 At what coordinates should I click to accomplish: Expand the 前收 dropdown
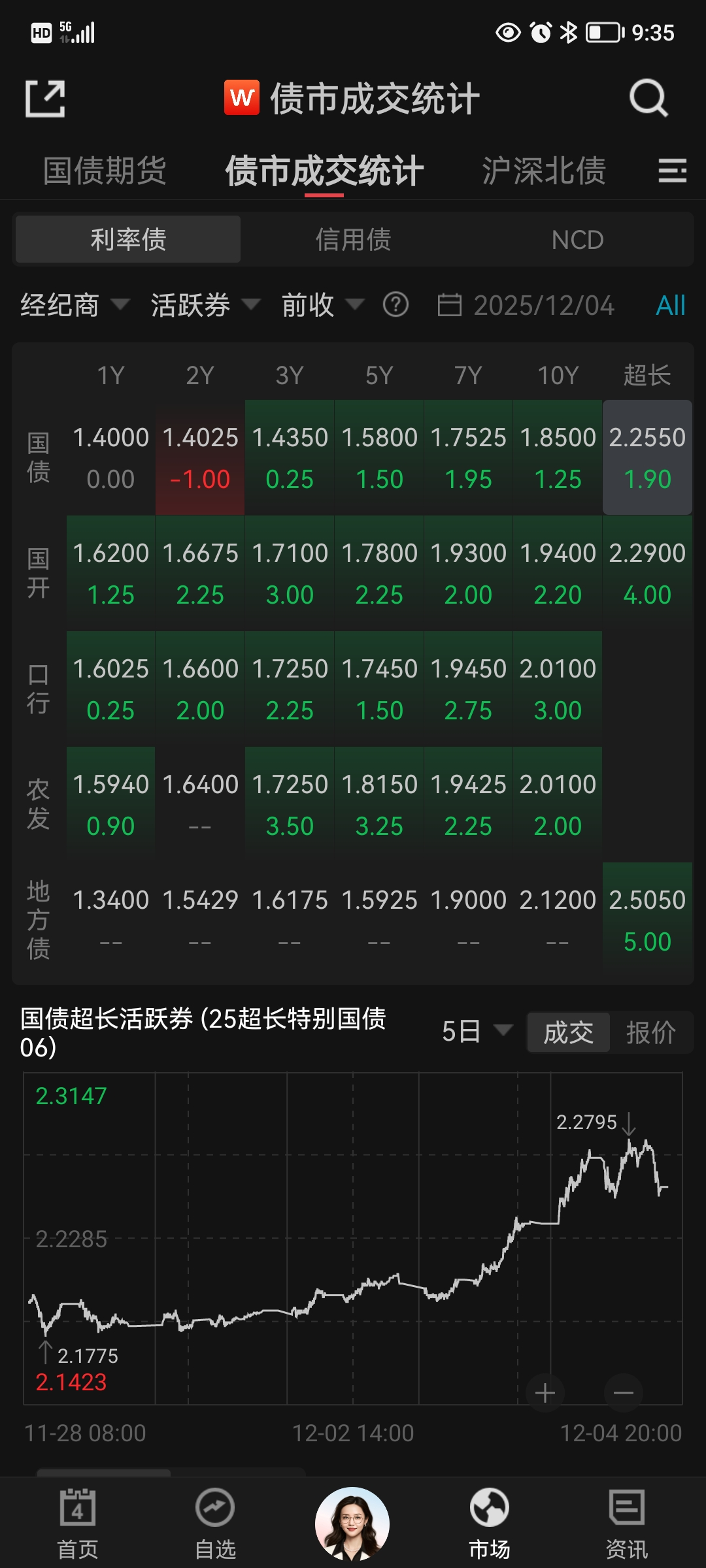322,305
